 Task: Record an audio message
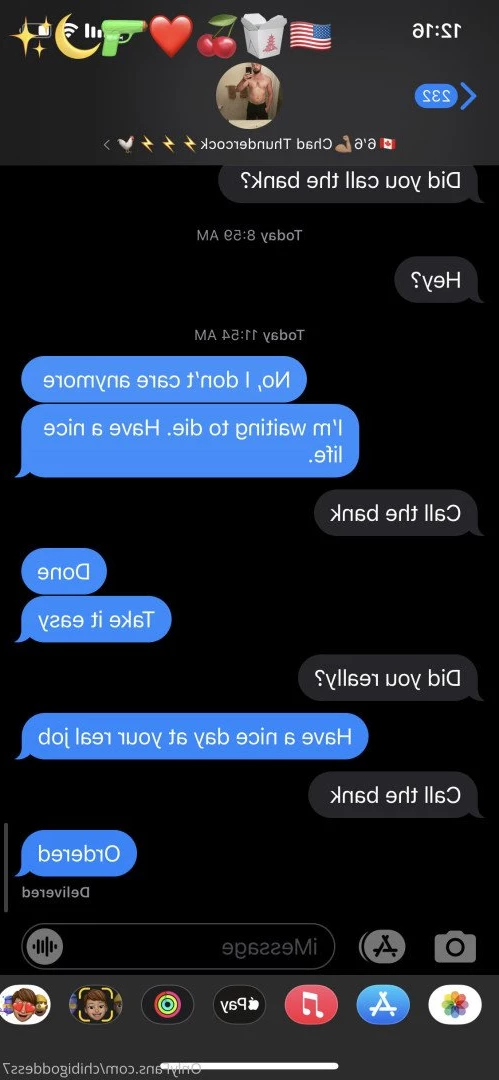click(44, 946)
